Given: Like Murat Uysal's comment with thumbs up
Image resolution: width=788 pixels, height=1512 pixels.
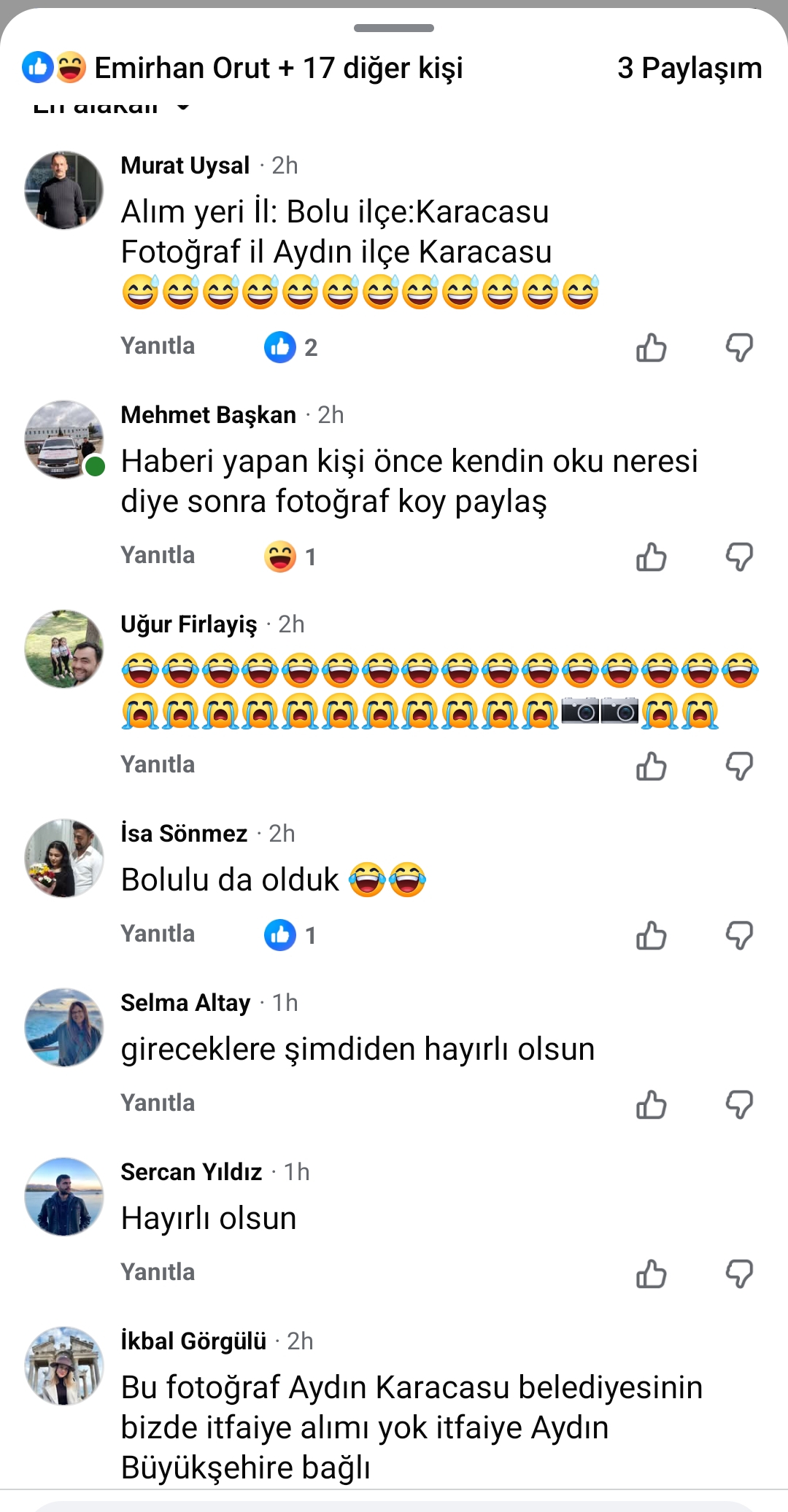Looking at the screenshot, I should 652,349.
